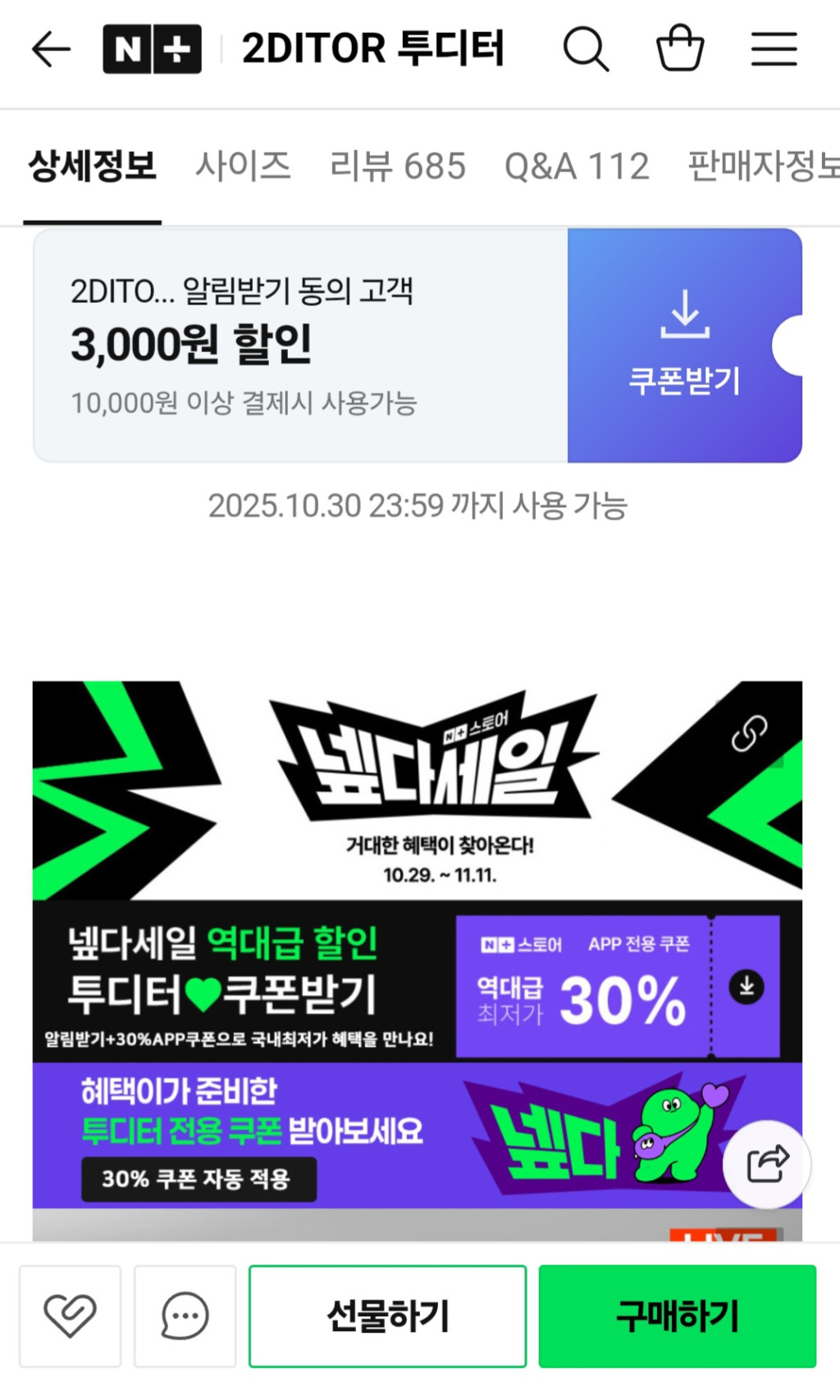This screenshot has height=1400, width=840.
Task: Open the chat inquiry icon
Action: point(185,1316)
